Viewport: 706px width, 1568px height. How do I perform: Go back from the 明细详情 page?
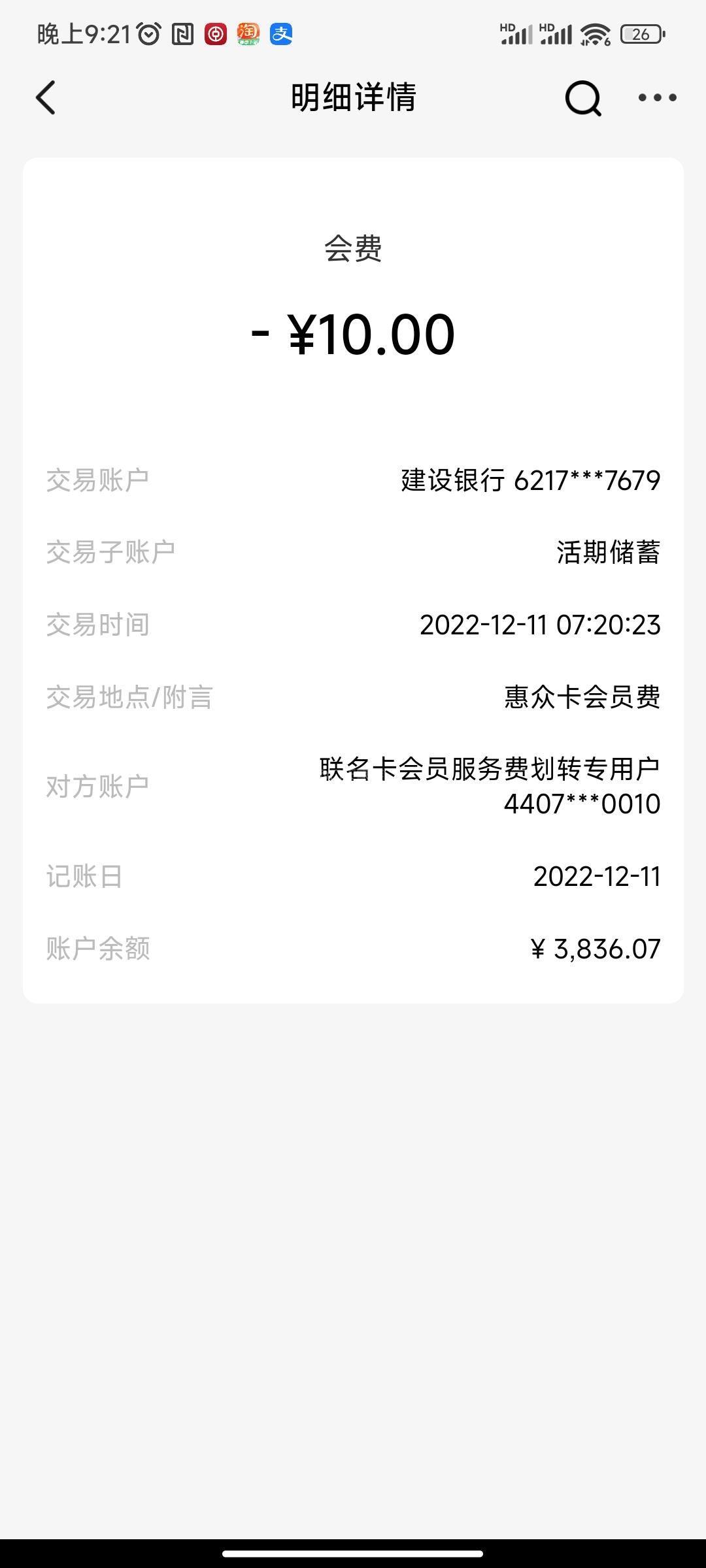point(46,98)
